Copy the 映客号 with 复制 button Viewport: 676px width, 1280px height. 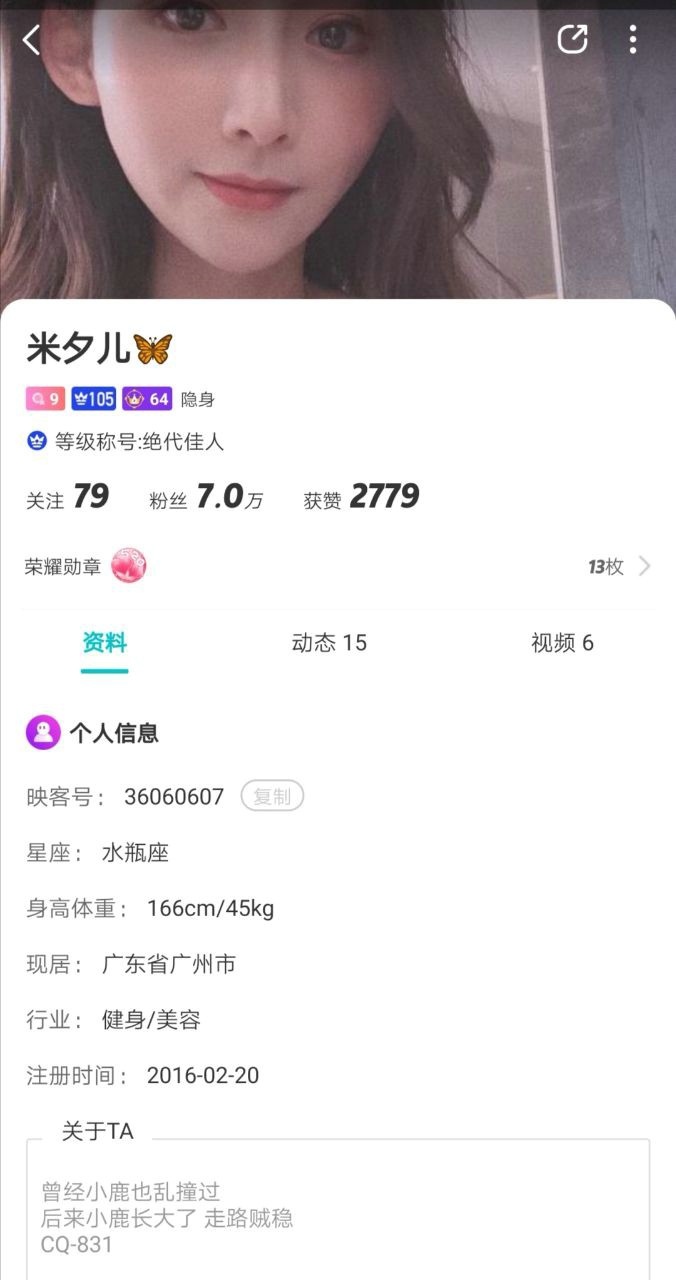tap(272, 796)
